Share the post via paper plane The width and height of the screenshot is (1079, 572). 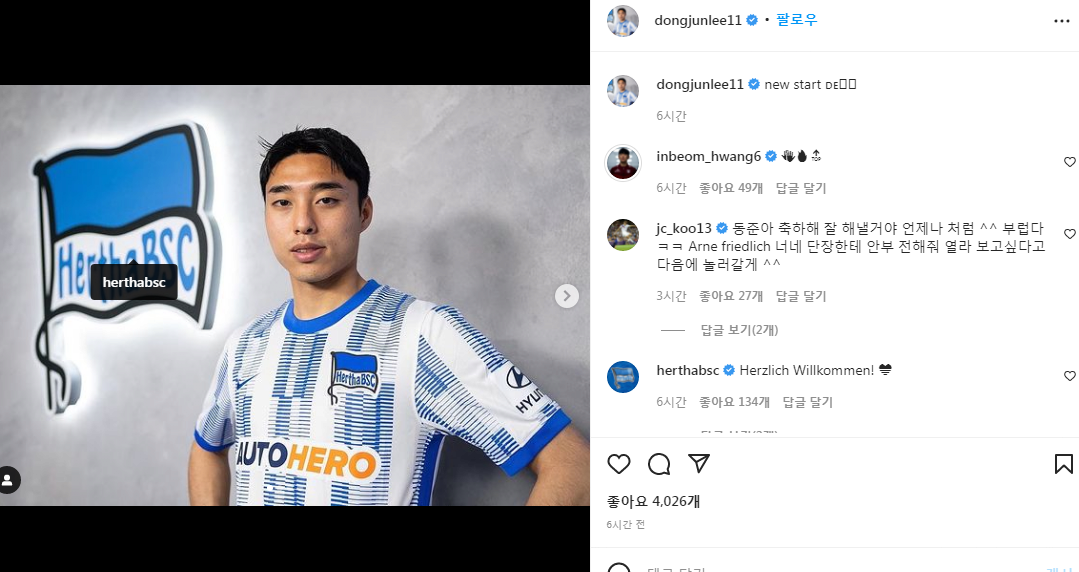699,464
